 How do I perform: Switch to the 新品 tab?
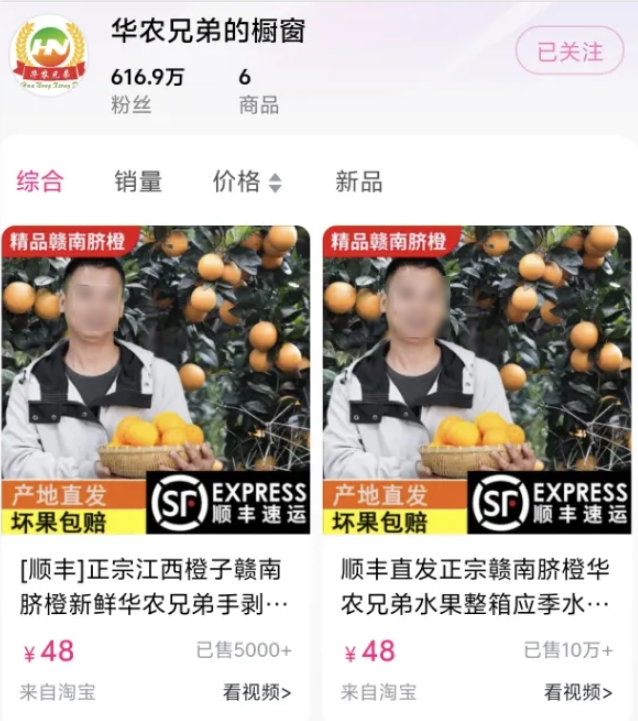(359, 181)
